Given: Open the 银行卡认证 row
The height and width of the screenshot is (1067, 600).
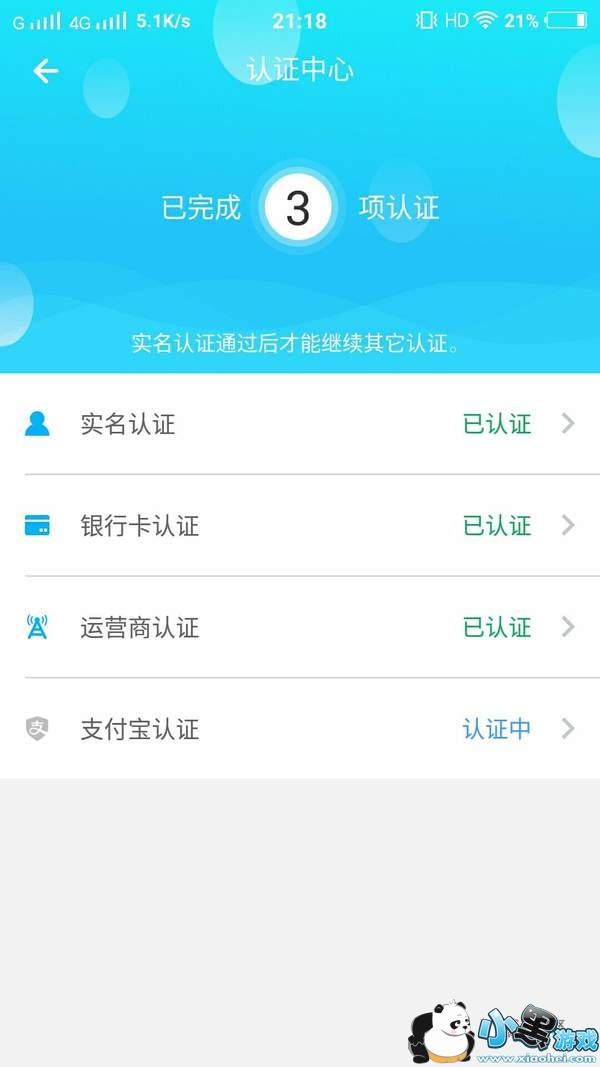Looking at the screenshot, I should click(300, 526).
